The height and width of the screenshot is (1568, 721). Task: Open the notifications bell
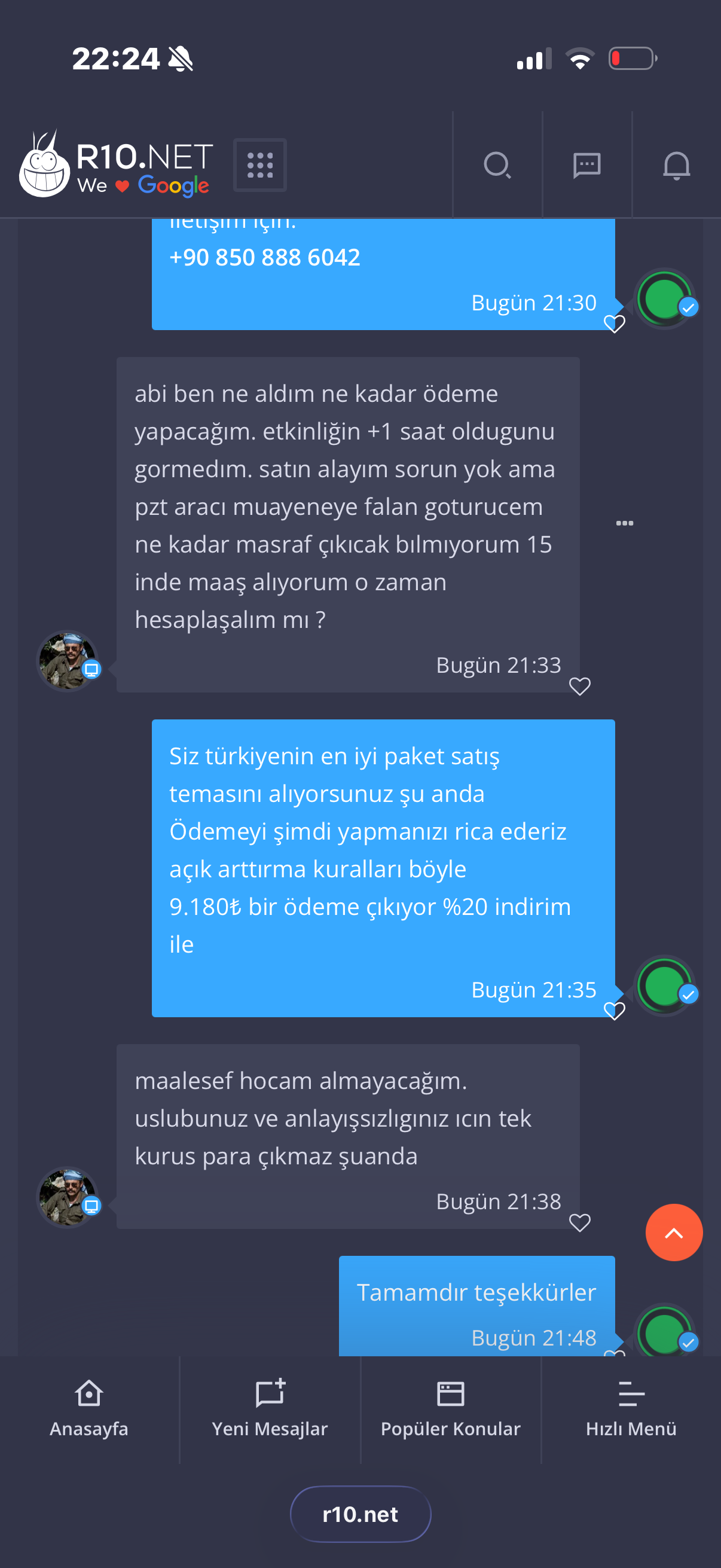(x=676, y=165)
